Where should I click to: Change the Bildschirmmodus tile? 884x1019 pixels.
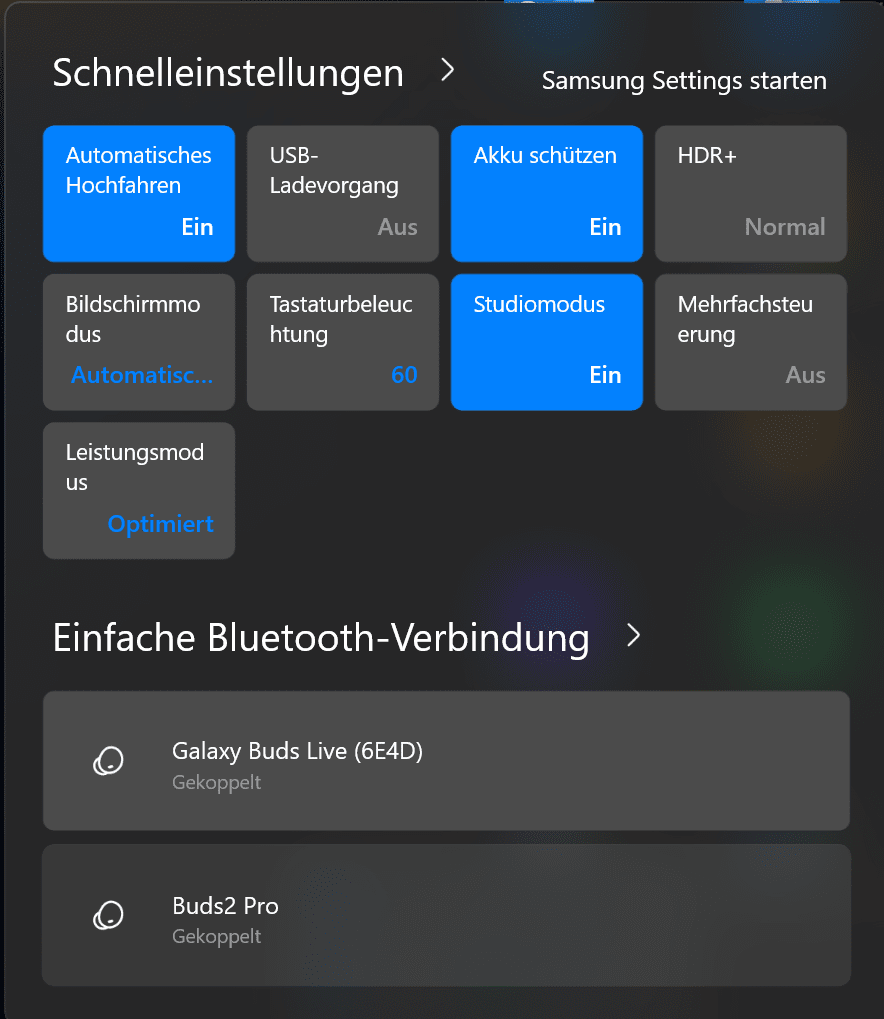click(139, 341)
